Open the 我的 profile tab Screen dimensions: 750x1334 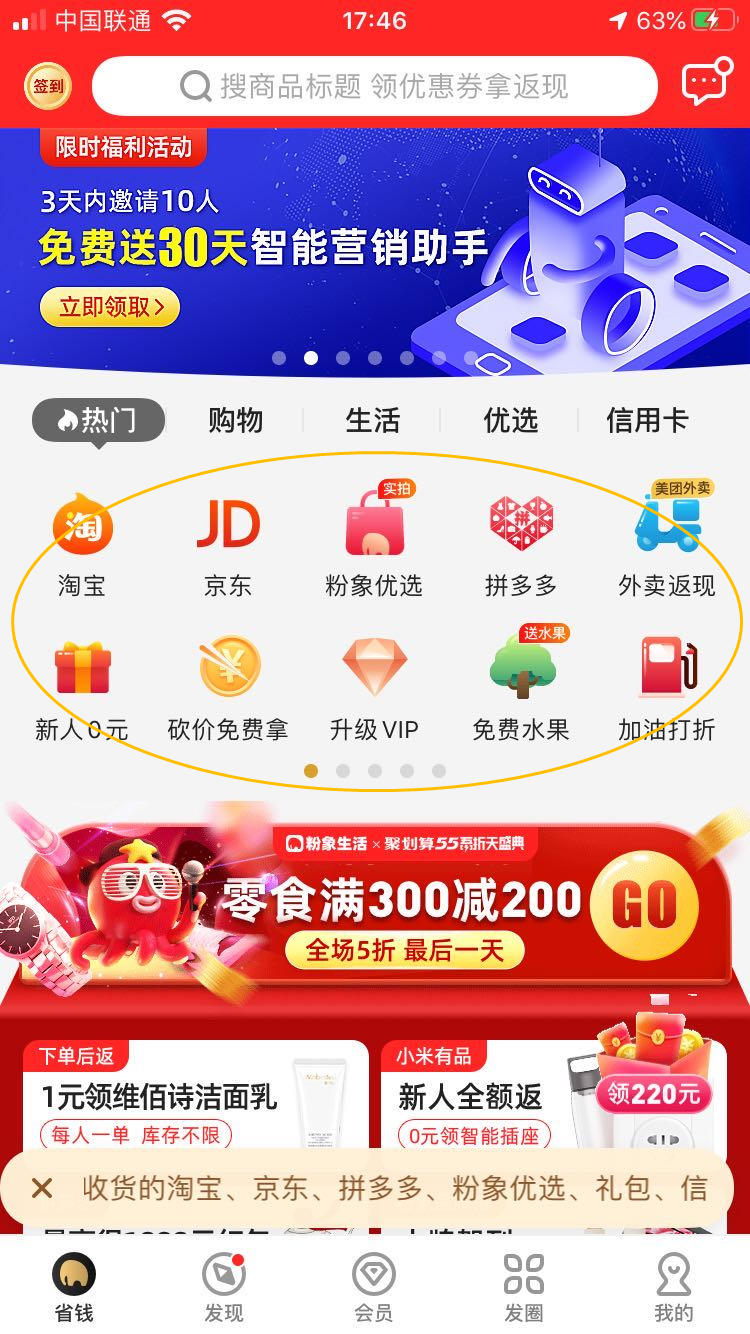click(x=673, y=1288)
